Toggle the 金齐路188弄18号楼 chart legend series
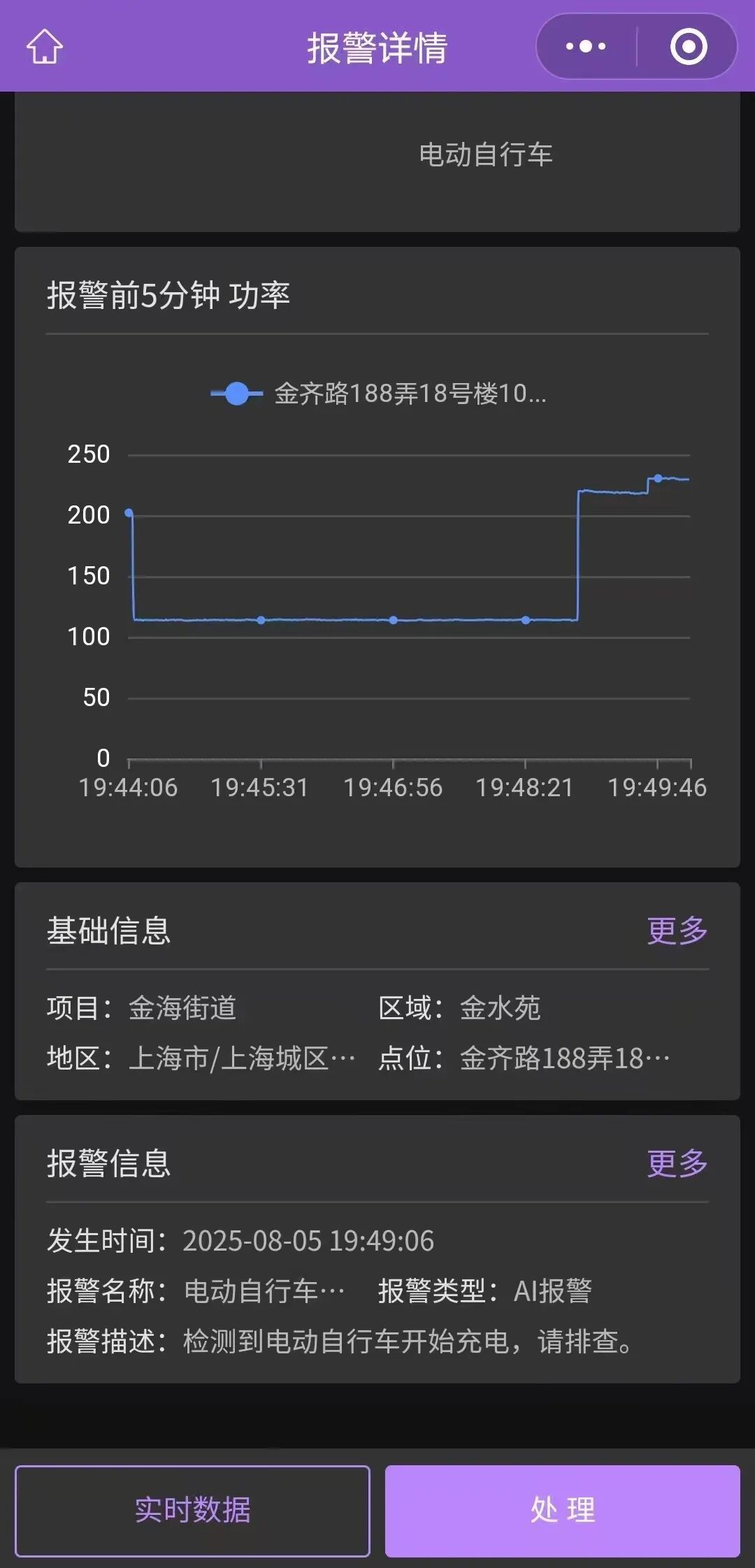The image size is (755, 1568). [377, 394]
